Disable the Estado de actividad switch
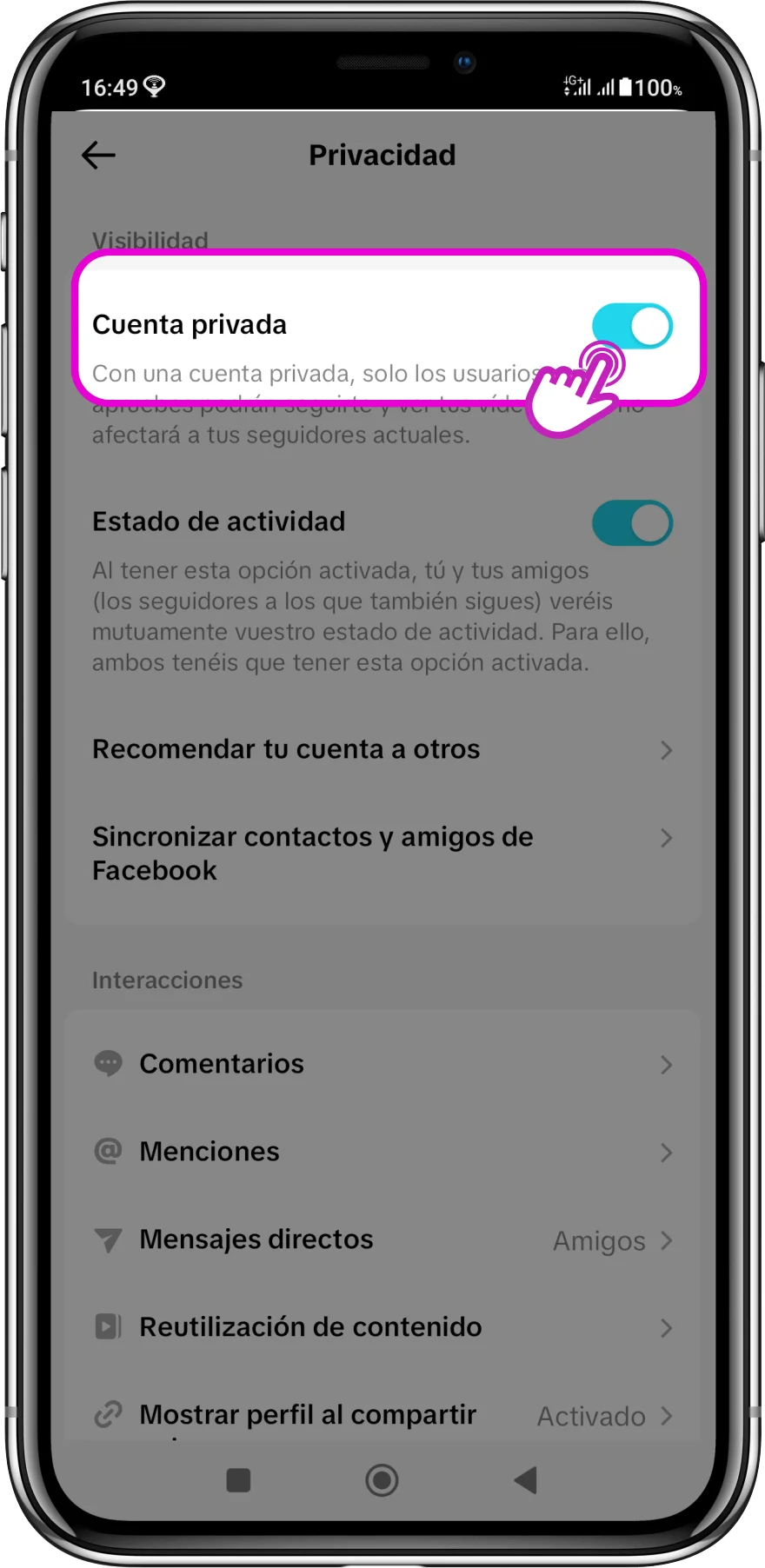 pyautogui.click(x=632, y=523)
